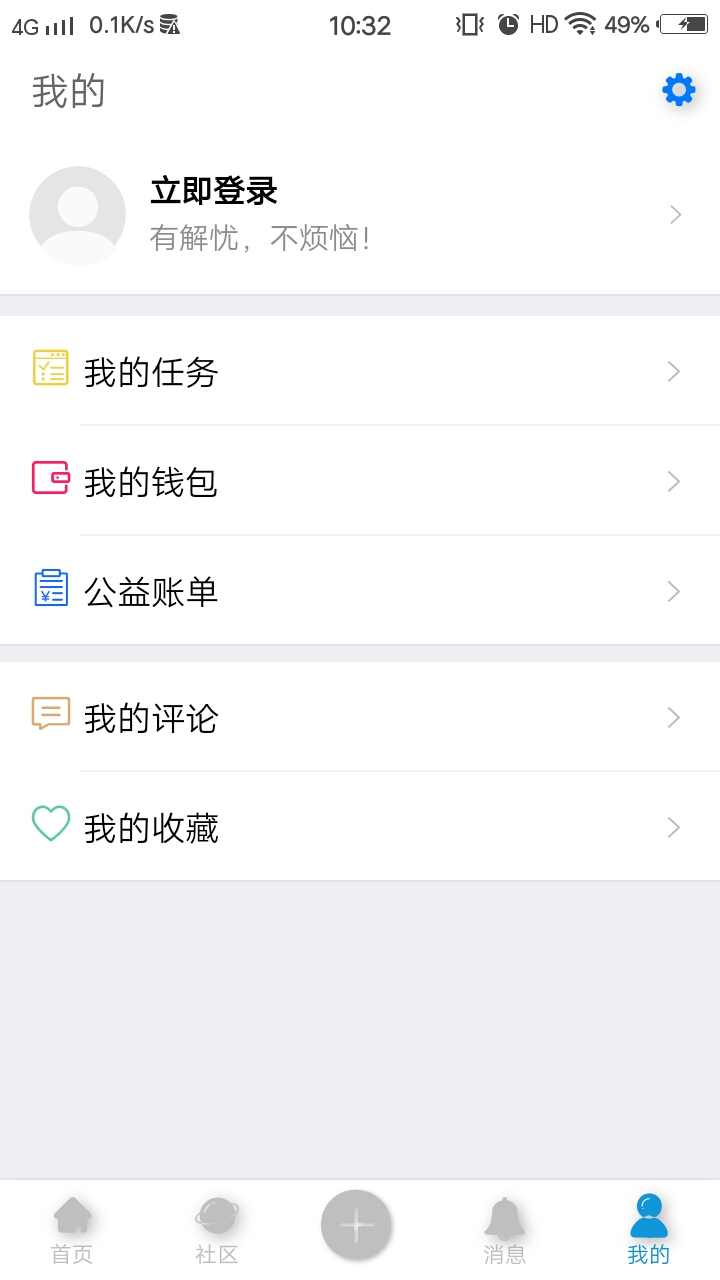This screenshot has height=1280, width=720.
Task: Select the 我的 profile tab
Action: [x=648, y=1230]
